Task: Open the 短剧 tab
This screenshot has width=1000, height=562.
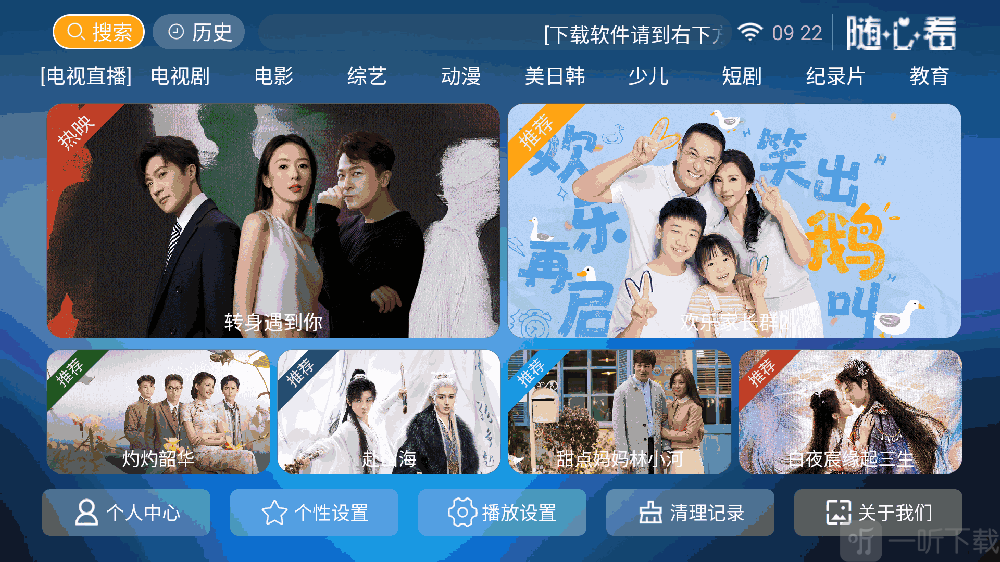Action: point(742,76)
